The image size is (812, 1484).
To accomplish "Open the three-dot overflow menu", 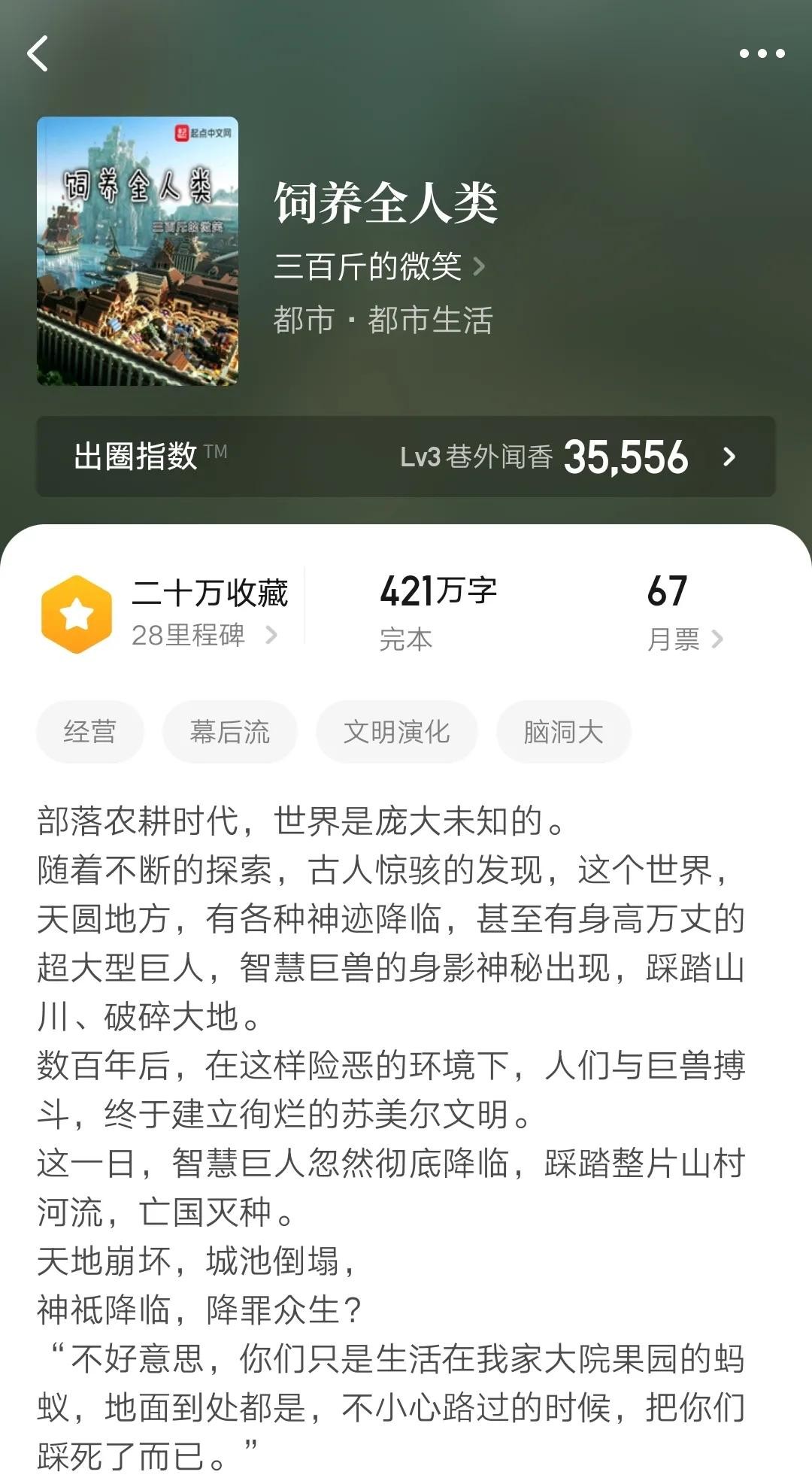I will coord(762,53).
